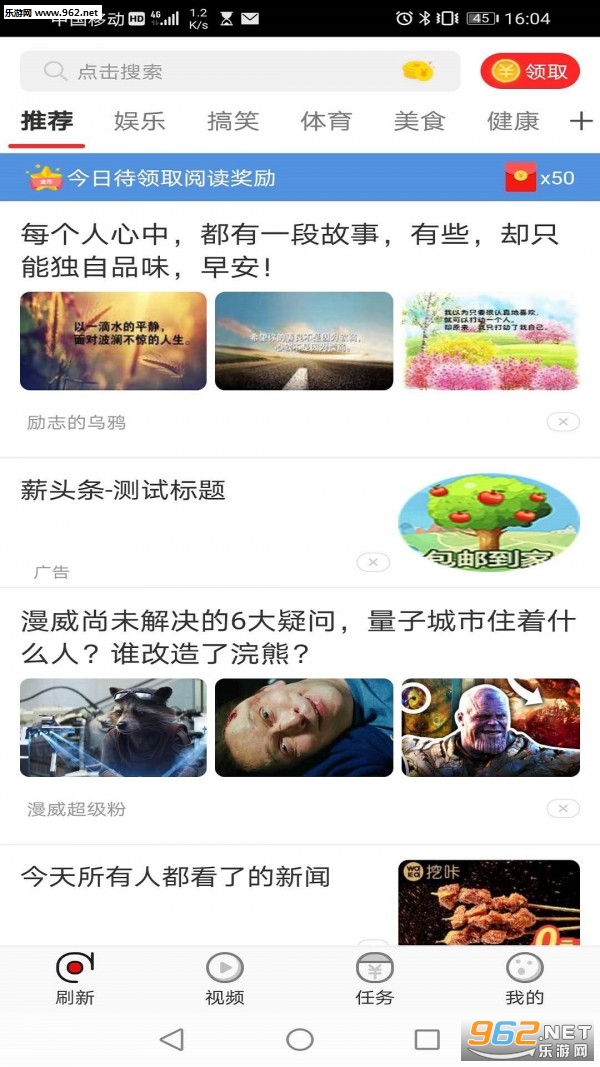Close the 薪头条-测试标题 advertisement
The image size is (600, 1067).
click(373, 562)
